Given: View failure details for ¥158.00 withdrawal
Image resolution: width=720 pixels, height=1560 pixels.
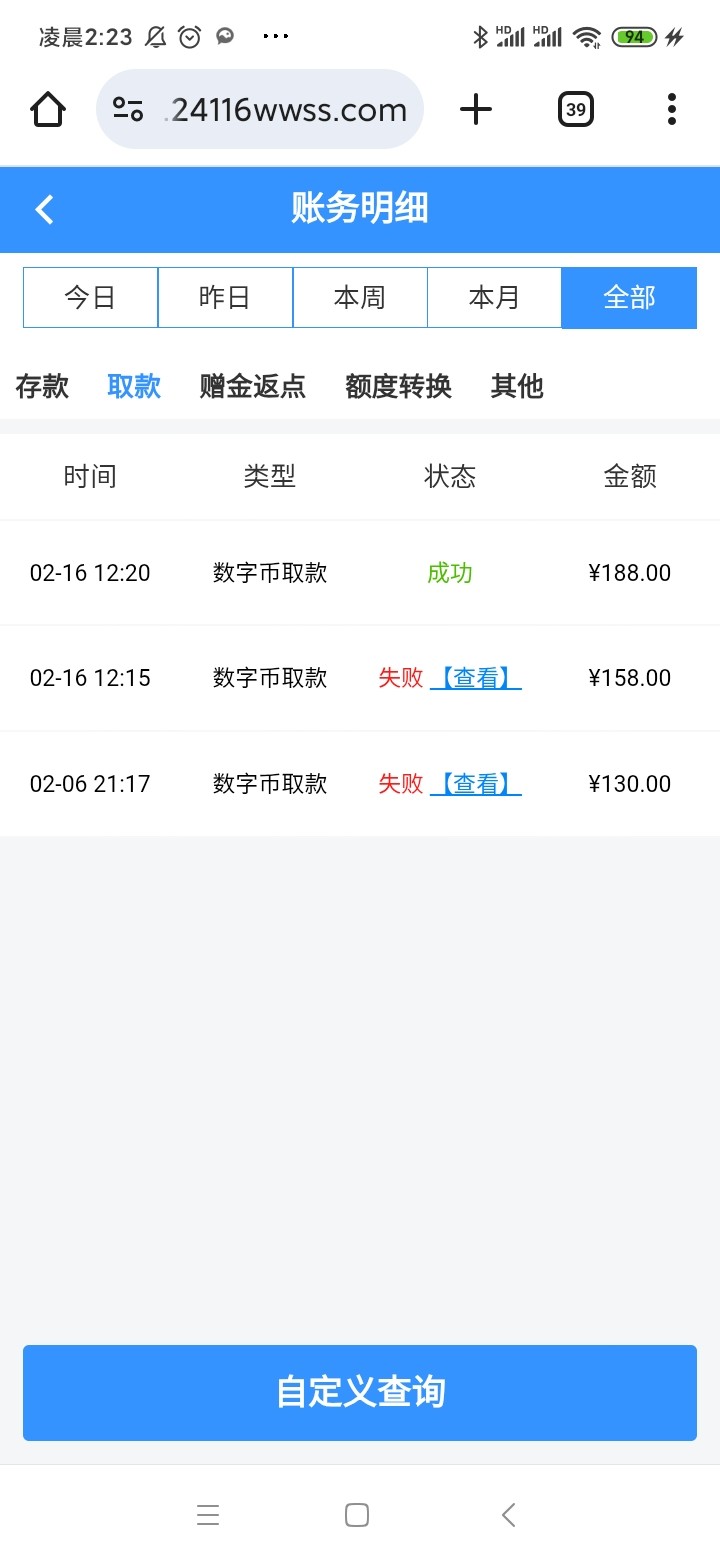Looking at the screenshot, I should tap(476, 678).
